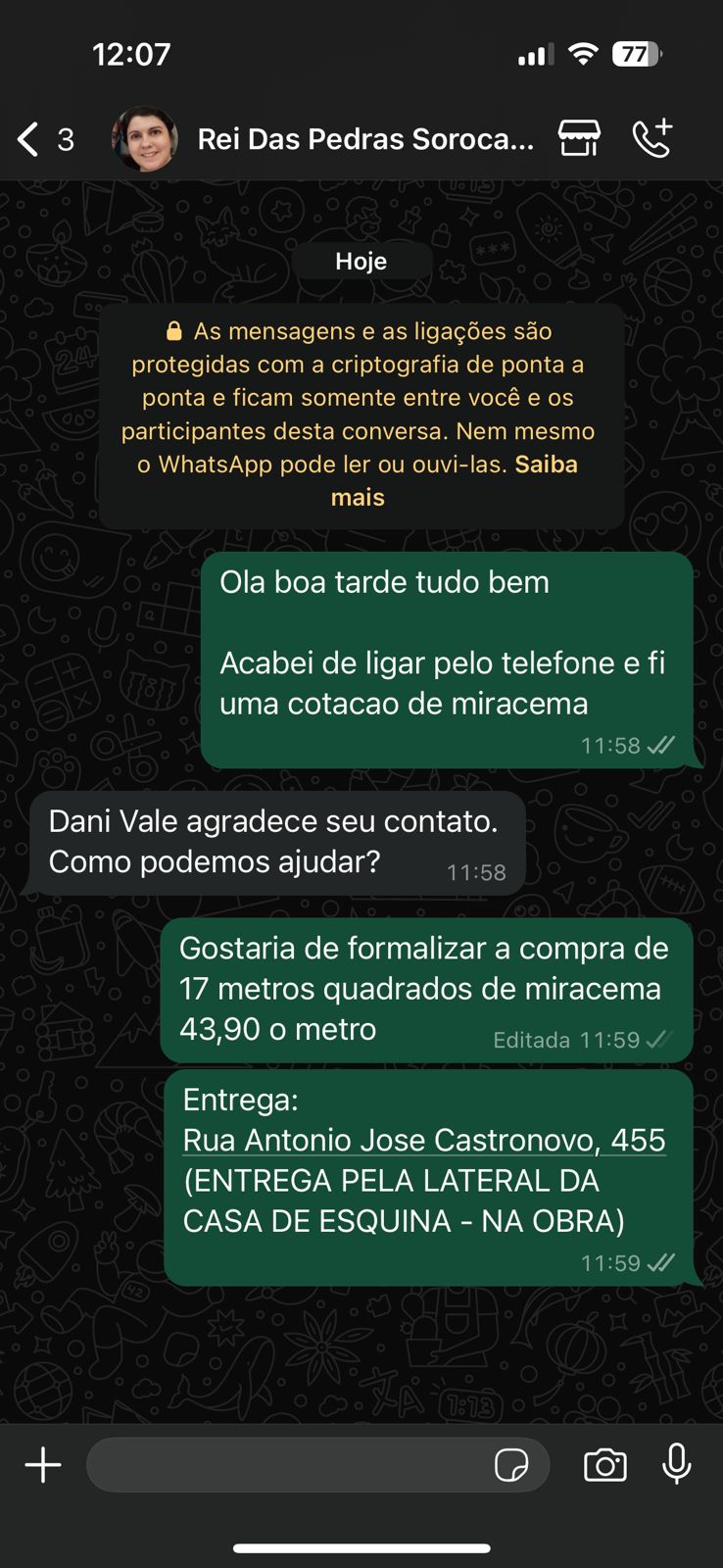Open the business storefront icon
This screenshot has width=723, height=1568.
(x=580, y=138)
